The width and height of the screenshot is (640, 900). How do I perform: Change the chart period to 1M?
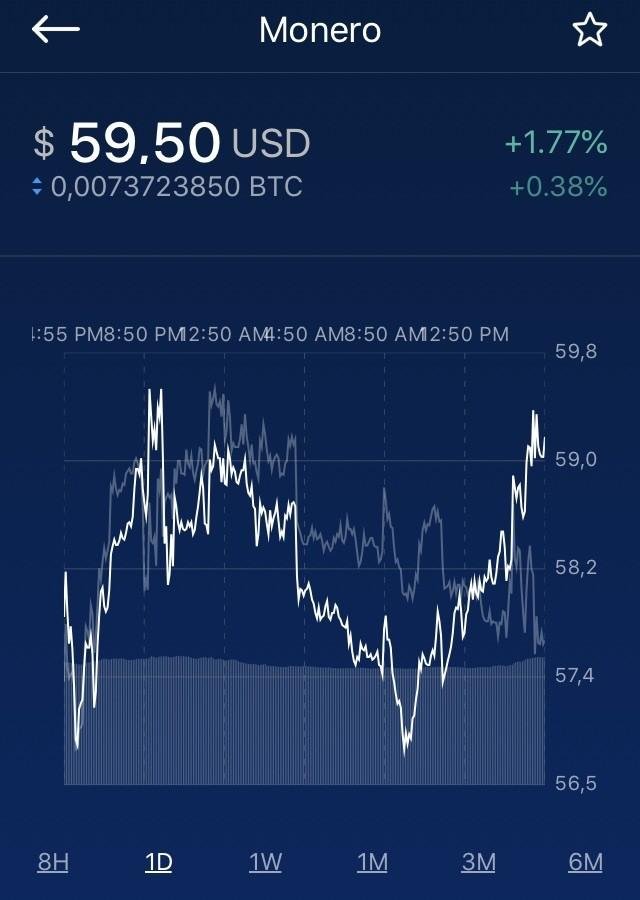pos(373,862)
